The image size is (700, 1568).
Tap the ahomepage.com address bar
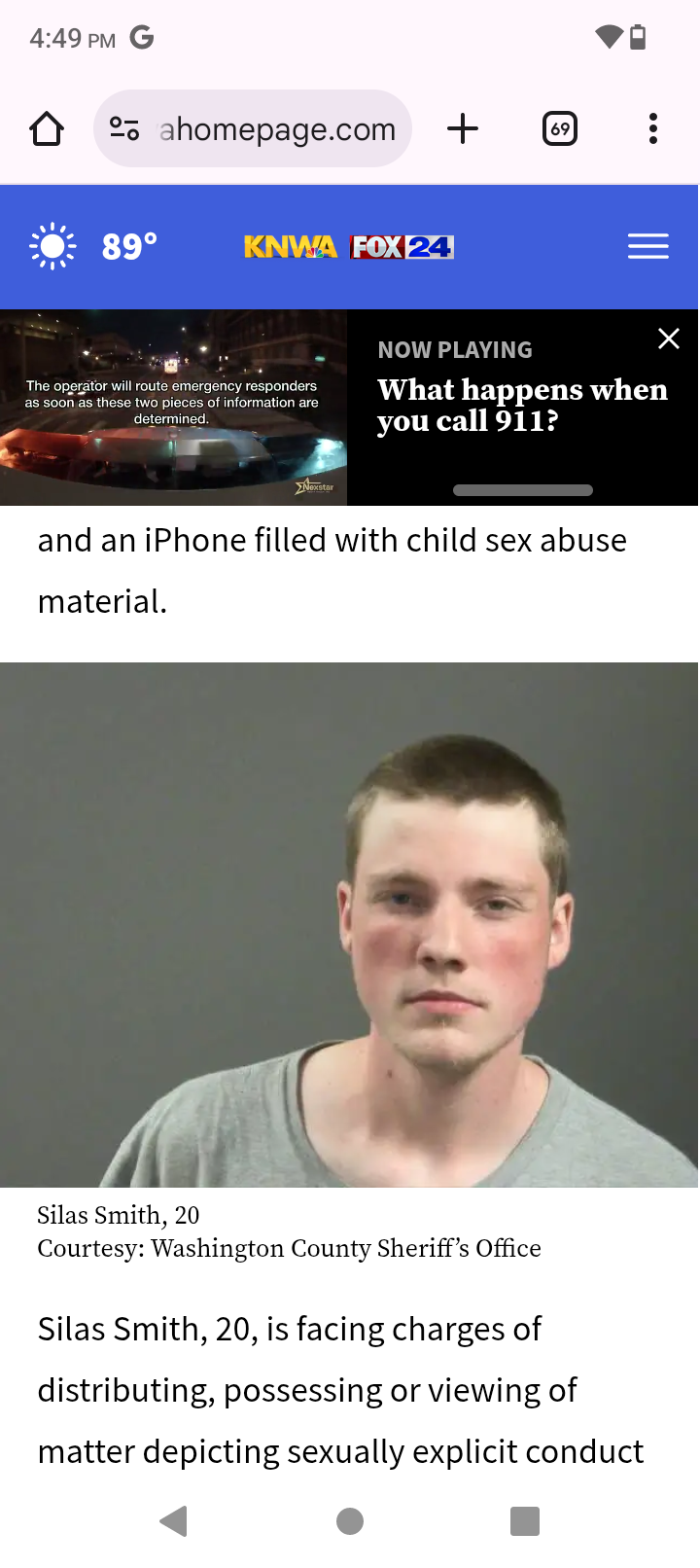coord(253,128)
